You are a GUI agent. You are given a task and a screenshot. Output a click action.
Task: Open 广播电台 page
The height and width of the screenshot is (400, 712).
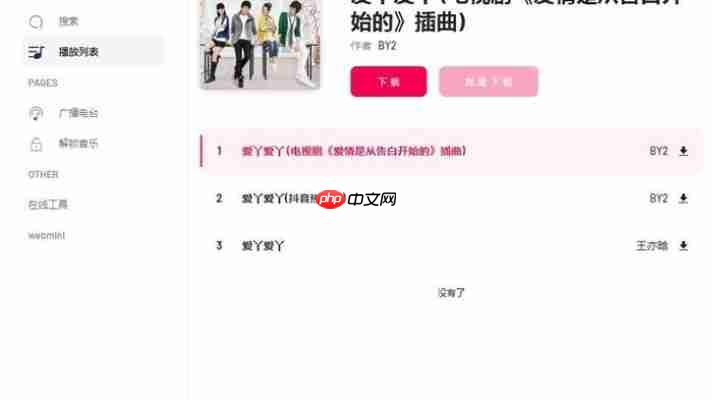point(78,113)
